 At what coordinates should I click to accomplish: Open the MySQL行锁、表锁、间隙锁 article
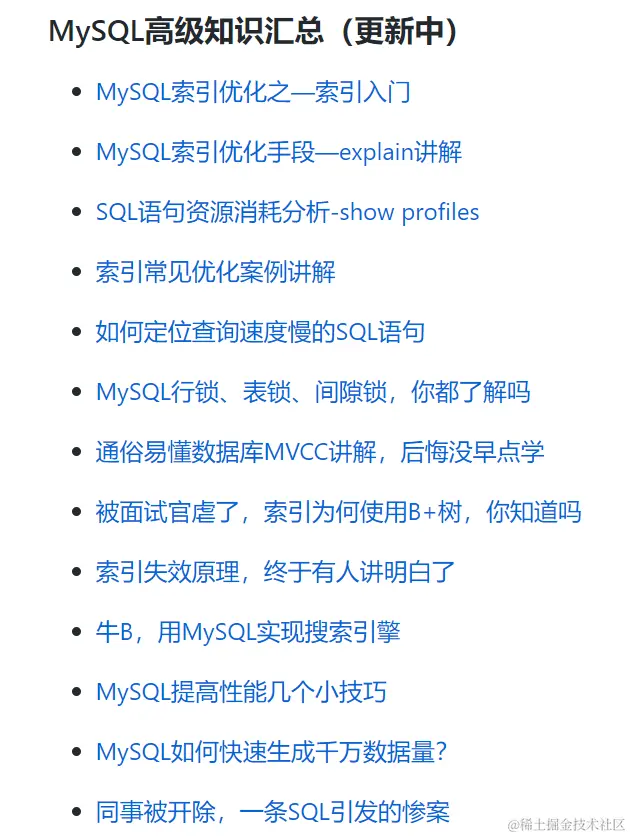coord(312,392)
